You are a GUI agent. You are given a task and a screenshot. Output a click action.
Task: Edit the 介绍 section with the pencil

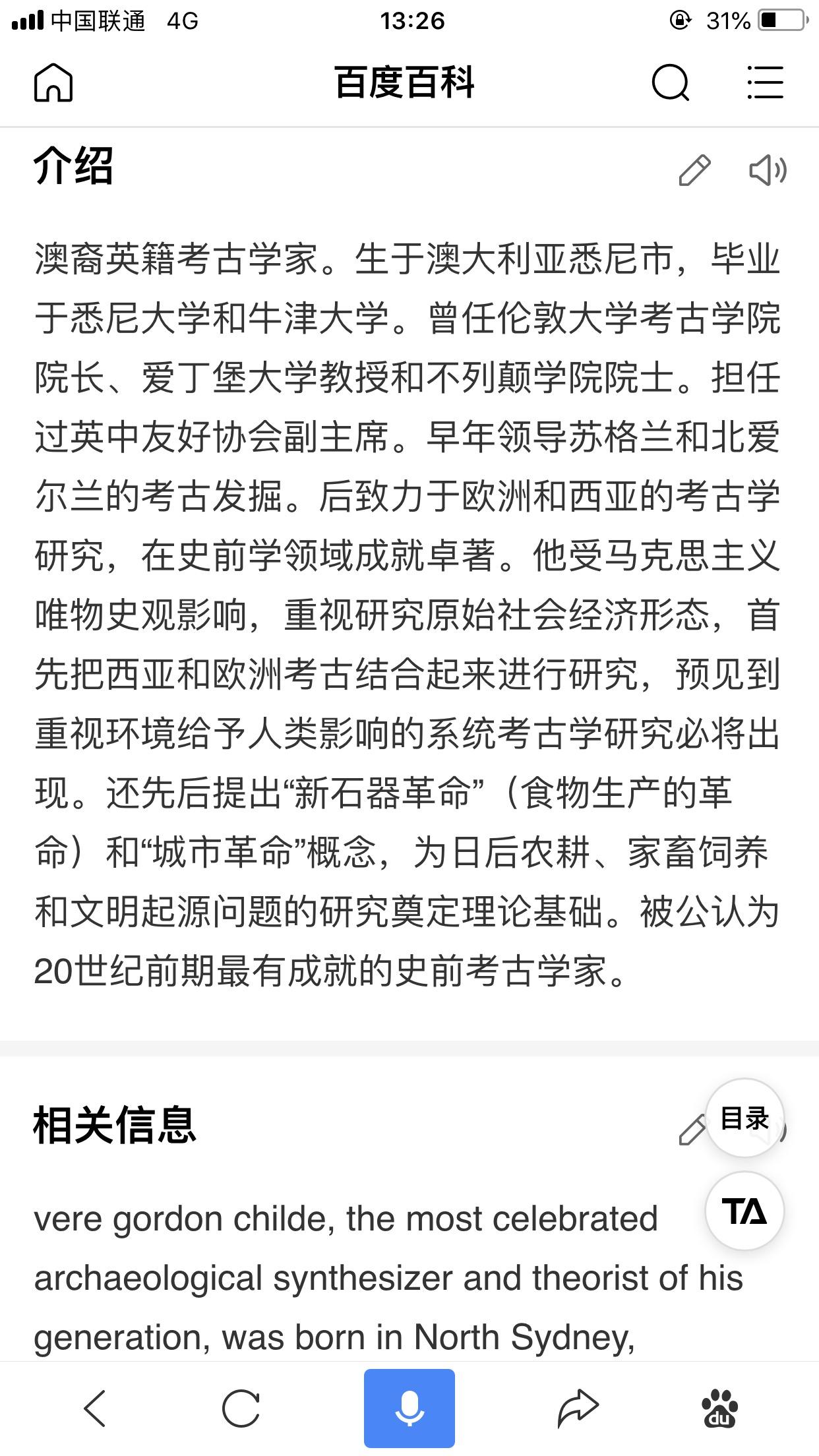coord(694,171)
